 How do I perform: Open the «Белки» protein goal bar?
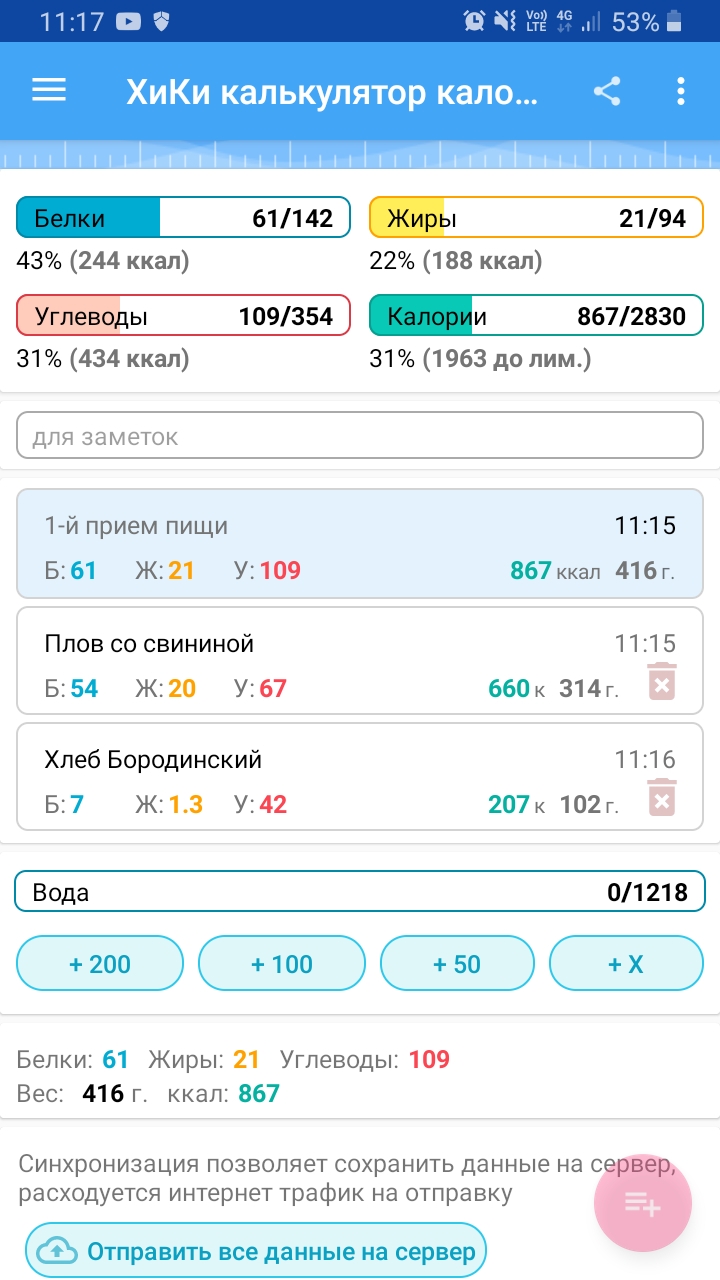coord(183,218)
